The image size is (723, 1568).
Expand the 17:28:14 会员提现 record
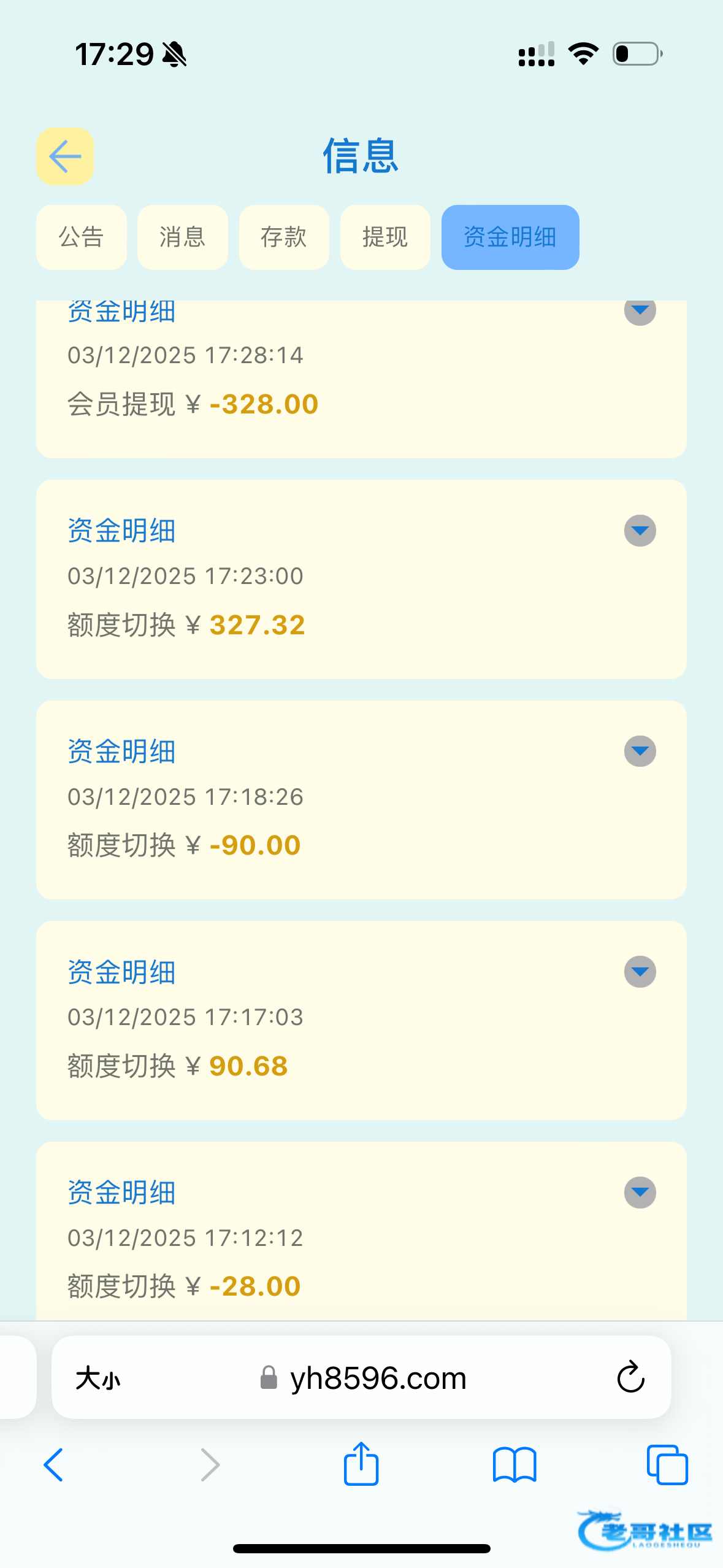pos(640,310)
